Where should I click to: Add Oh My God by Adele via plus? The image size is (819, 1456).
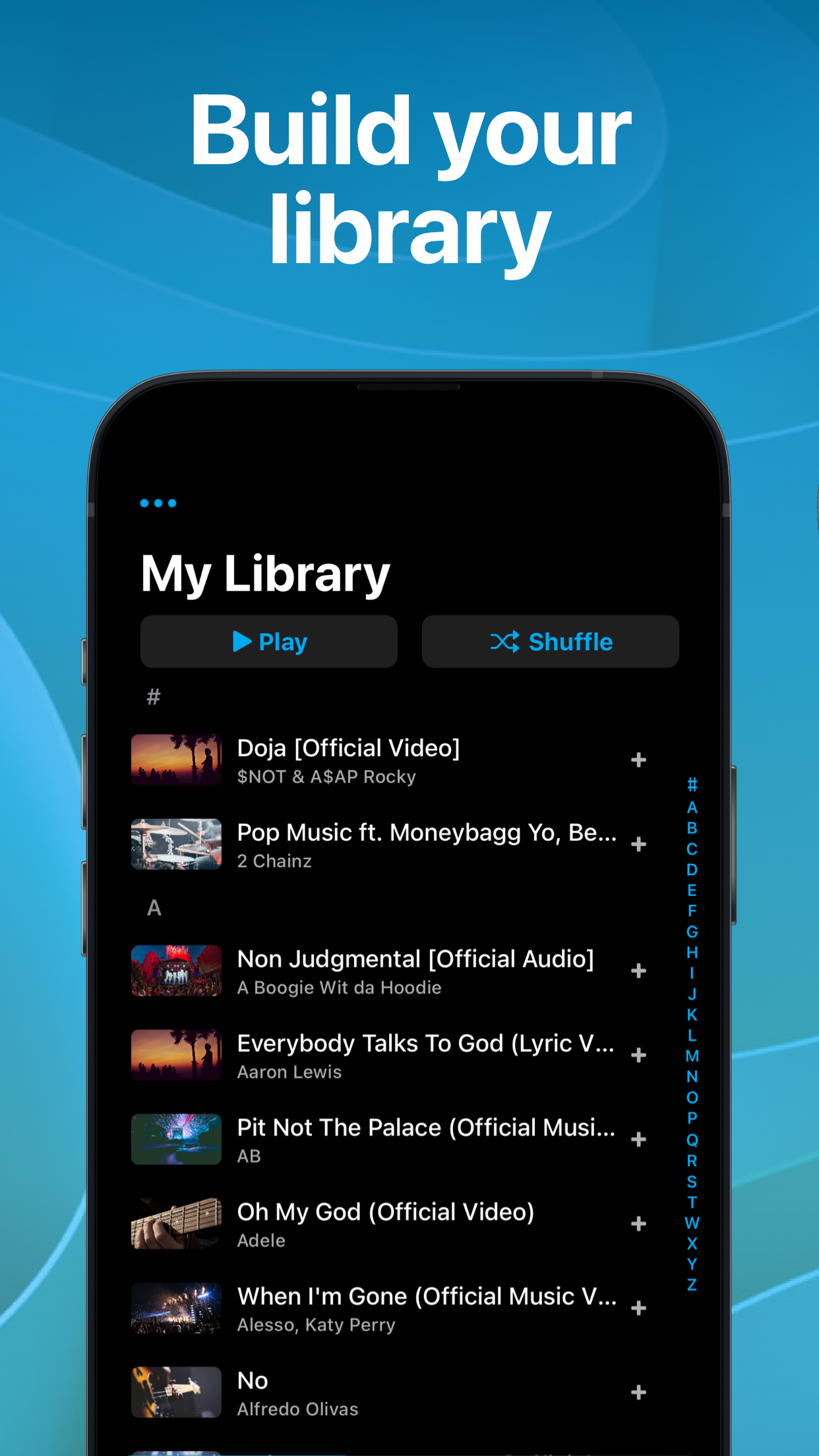tap(638, 1224)
